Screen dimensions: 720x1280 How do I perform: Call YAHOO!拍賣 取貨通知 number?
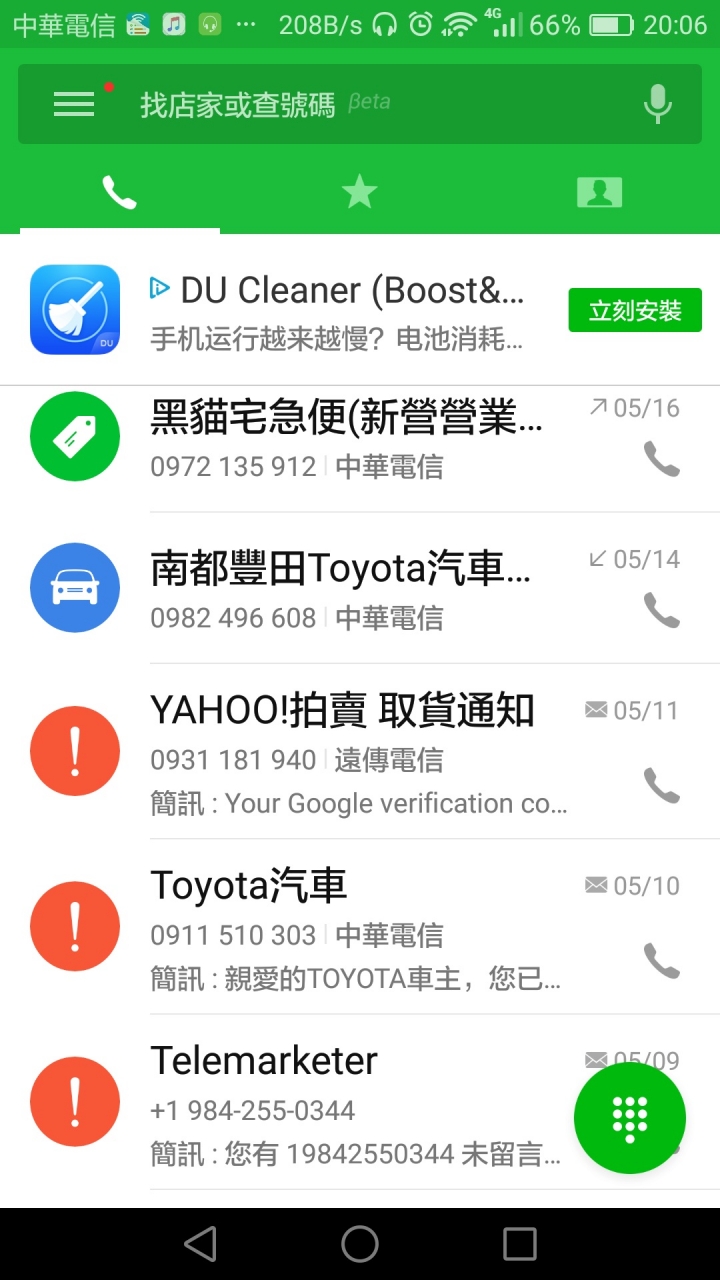pos(661,786)
